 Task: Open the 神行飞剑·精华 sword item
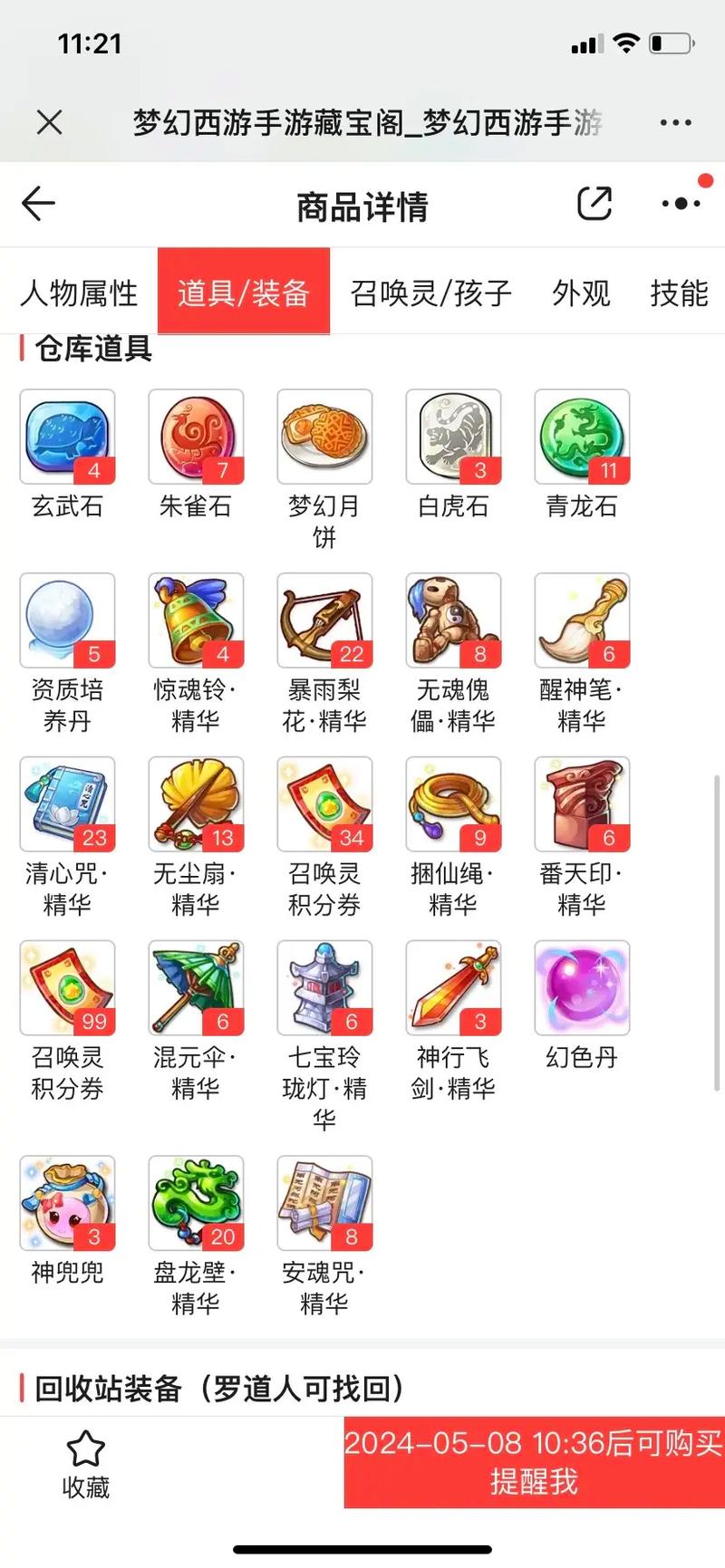click(x=453, y=986)
